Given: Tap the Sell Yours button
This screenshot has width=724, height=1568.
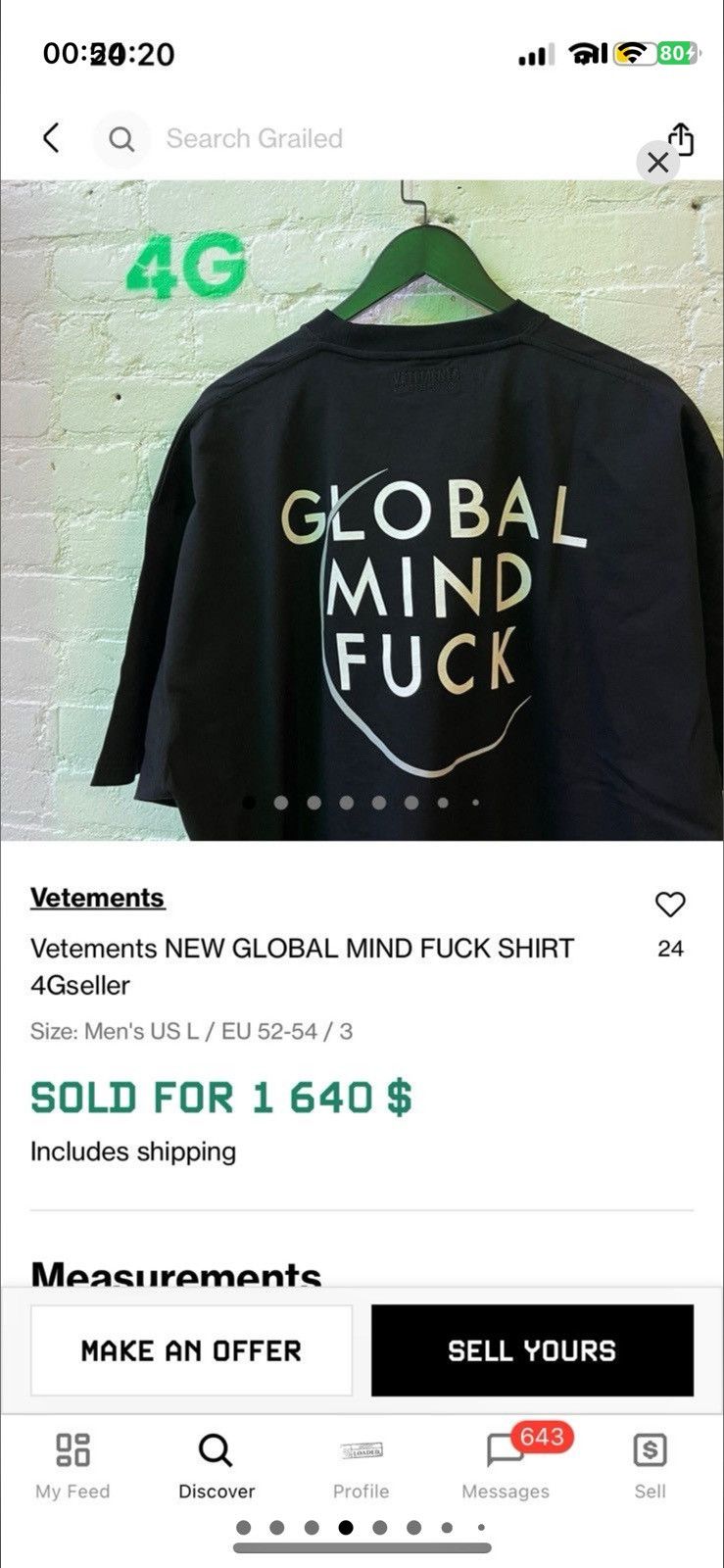Looking at the screenshot, I should tap(532, 1350).
